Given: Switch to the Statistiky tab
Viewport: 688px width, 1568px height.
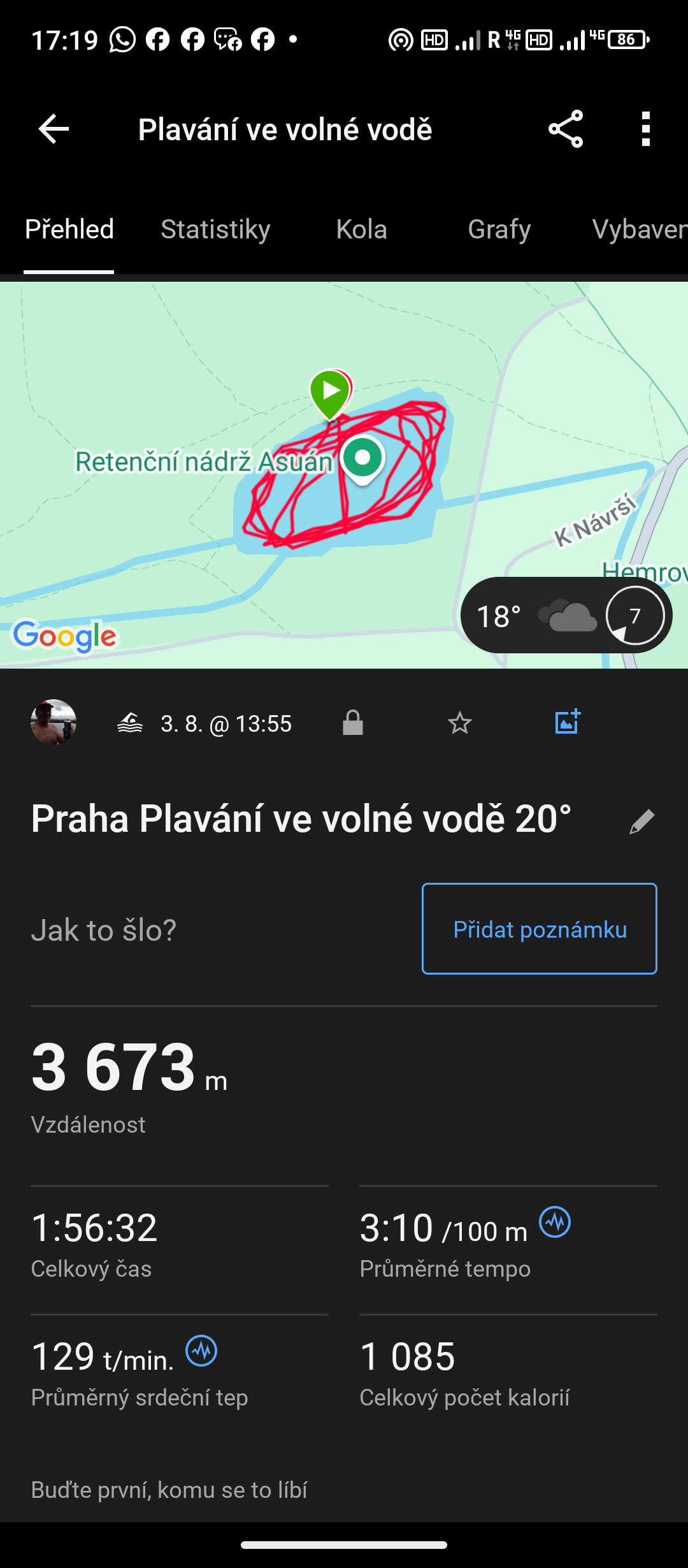Looking at the screenshot, I should [x=215, y=229].
